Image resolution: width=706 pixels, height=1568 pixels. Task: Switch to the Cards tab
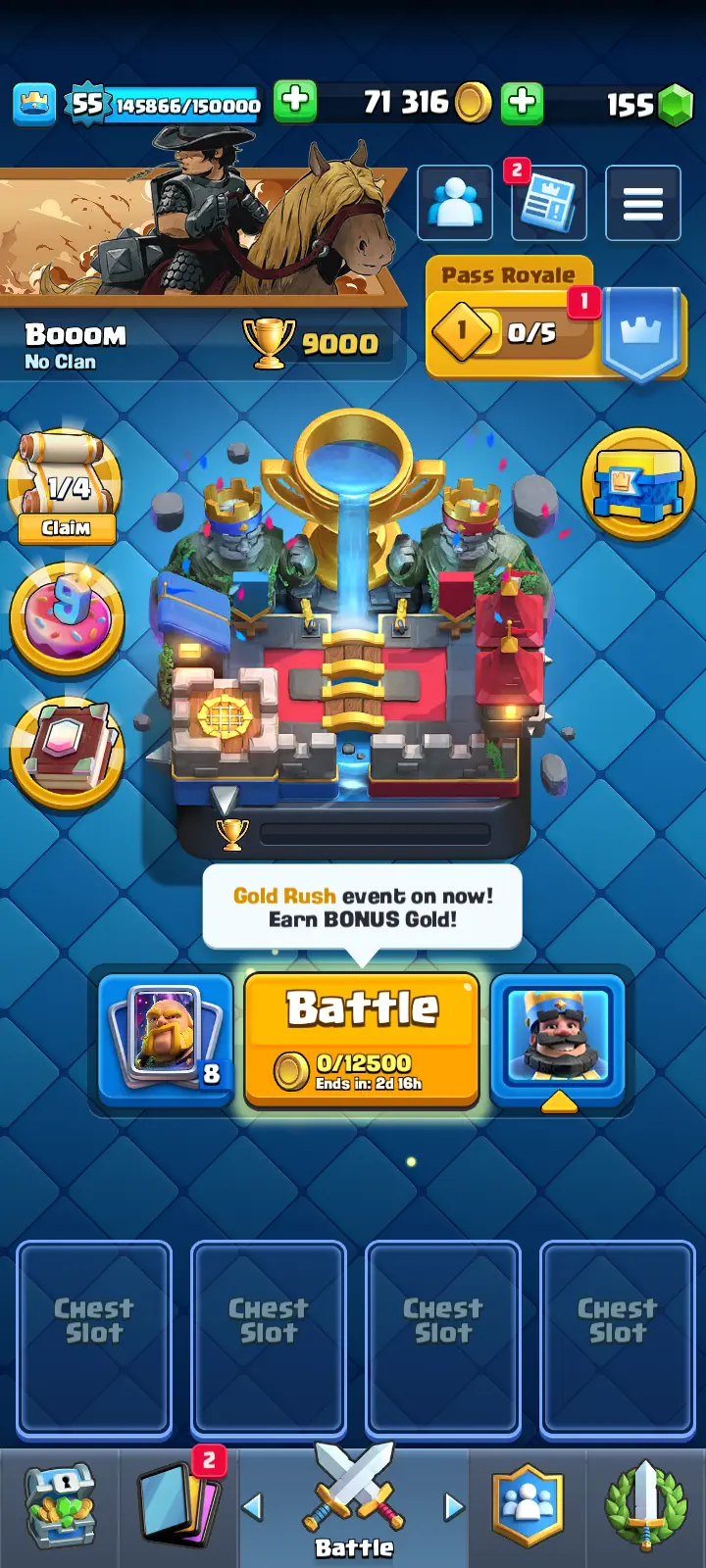178,1507
